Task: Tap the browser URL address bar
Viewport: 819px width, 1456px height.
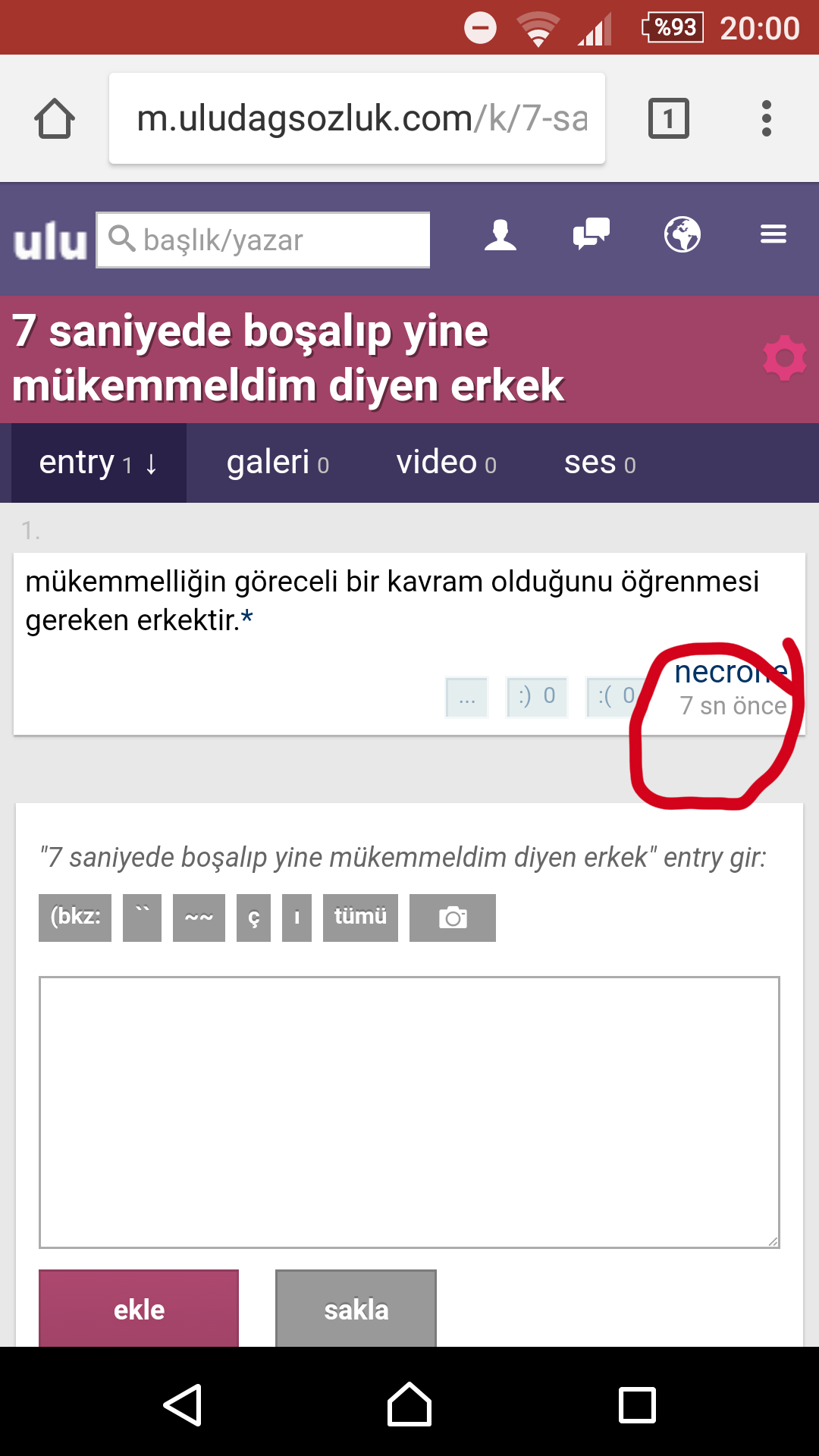Action: click(356, 119)
